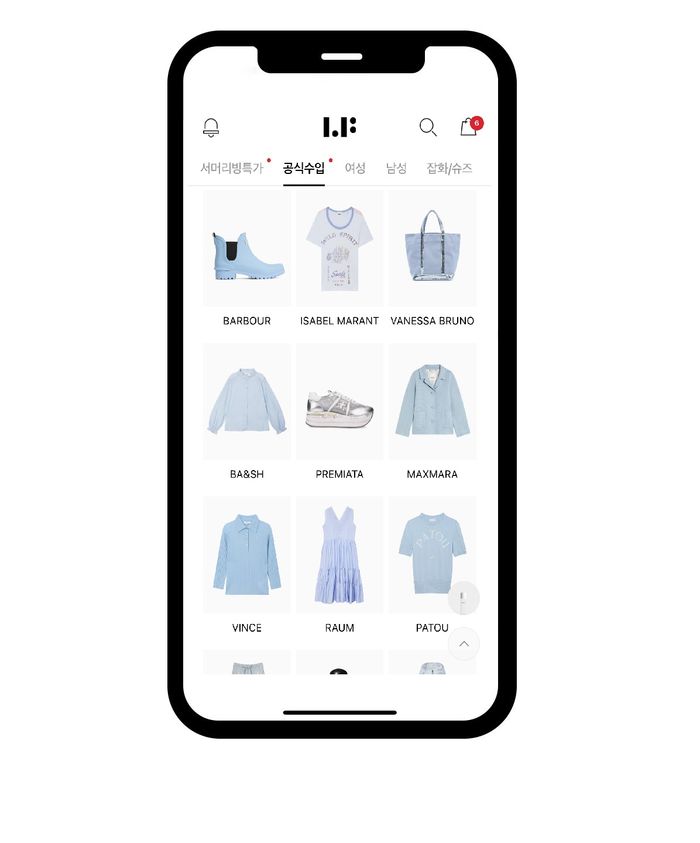The height and width of the screenshot is (843, 700).
Task: Switch to the 여성 tab
Action: pyautogui.click(x=355, y=168)
